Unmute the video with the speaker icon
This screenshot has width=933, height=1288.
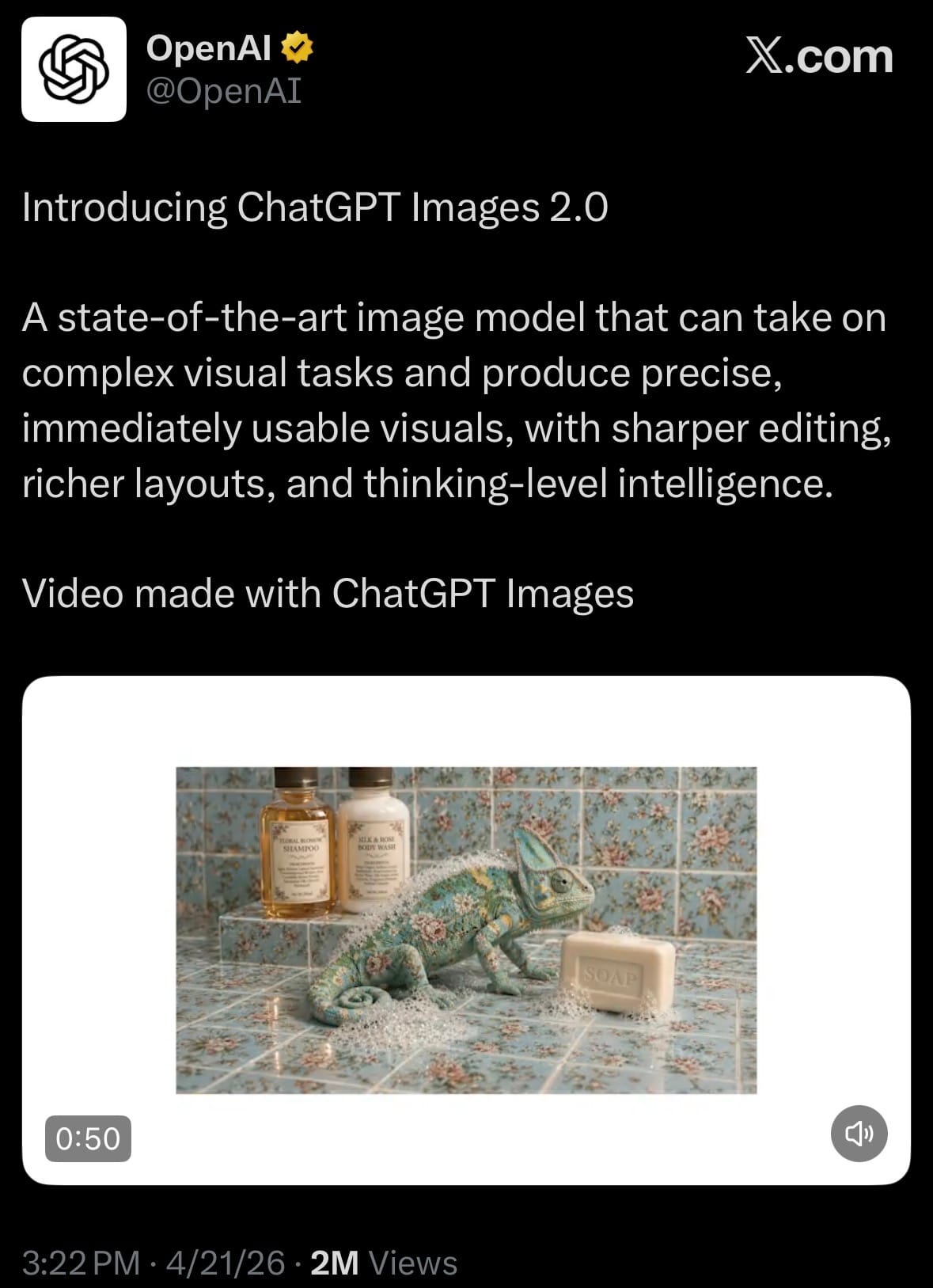[859, 1134]
